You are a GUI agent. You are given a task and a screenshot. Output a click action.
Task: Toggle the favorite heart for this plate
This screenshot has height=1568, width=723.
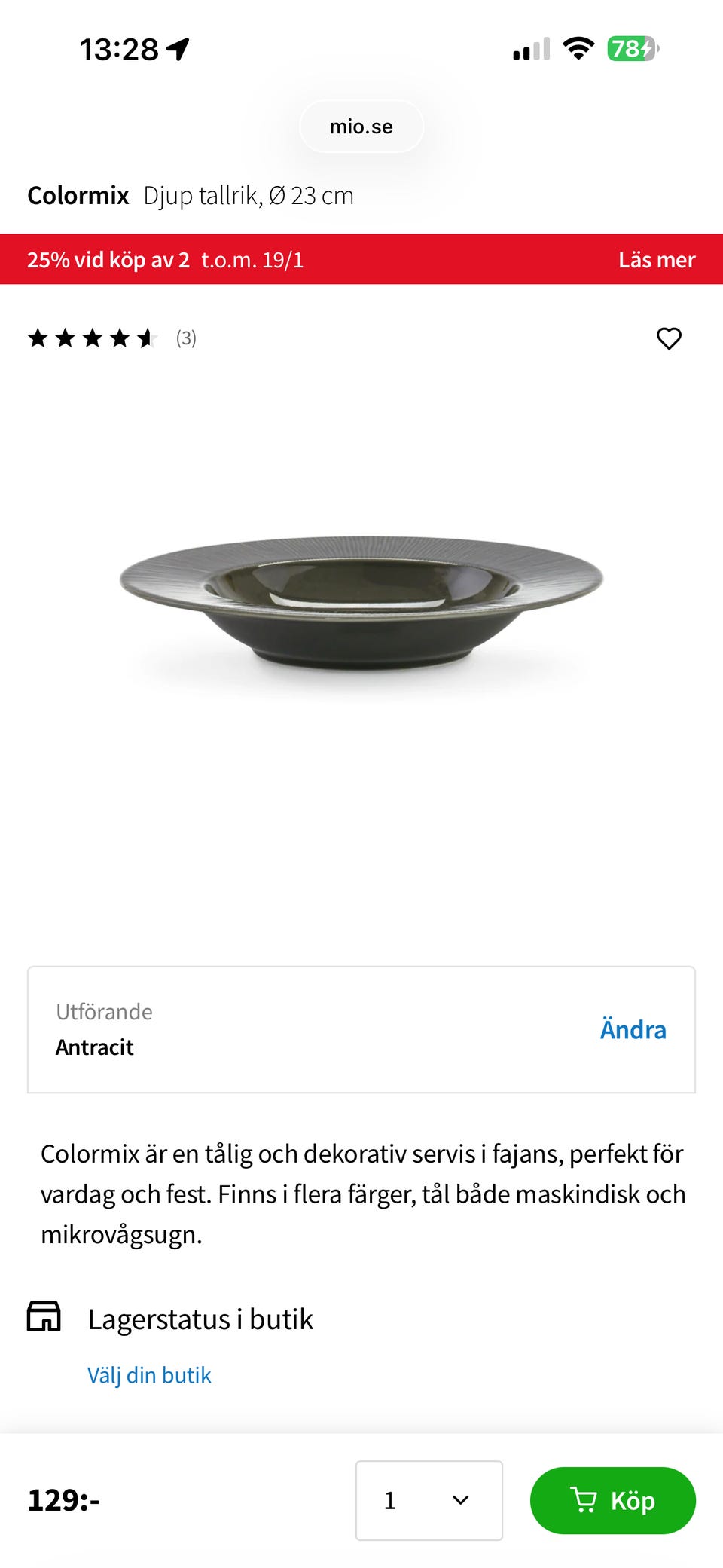pyautogui.click(x=670, y=338)
